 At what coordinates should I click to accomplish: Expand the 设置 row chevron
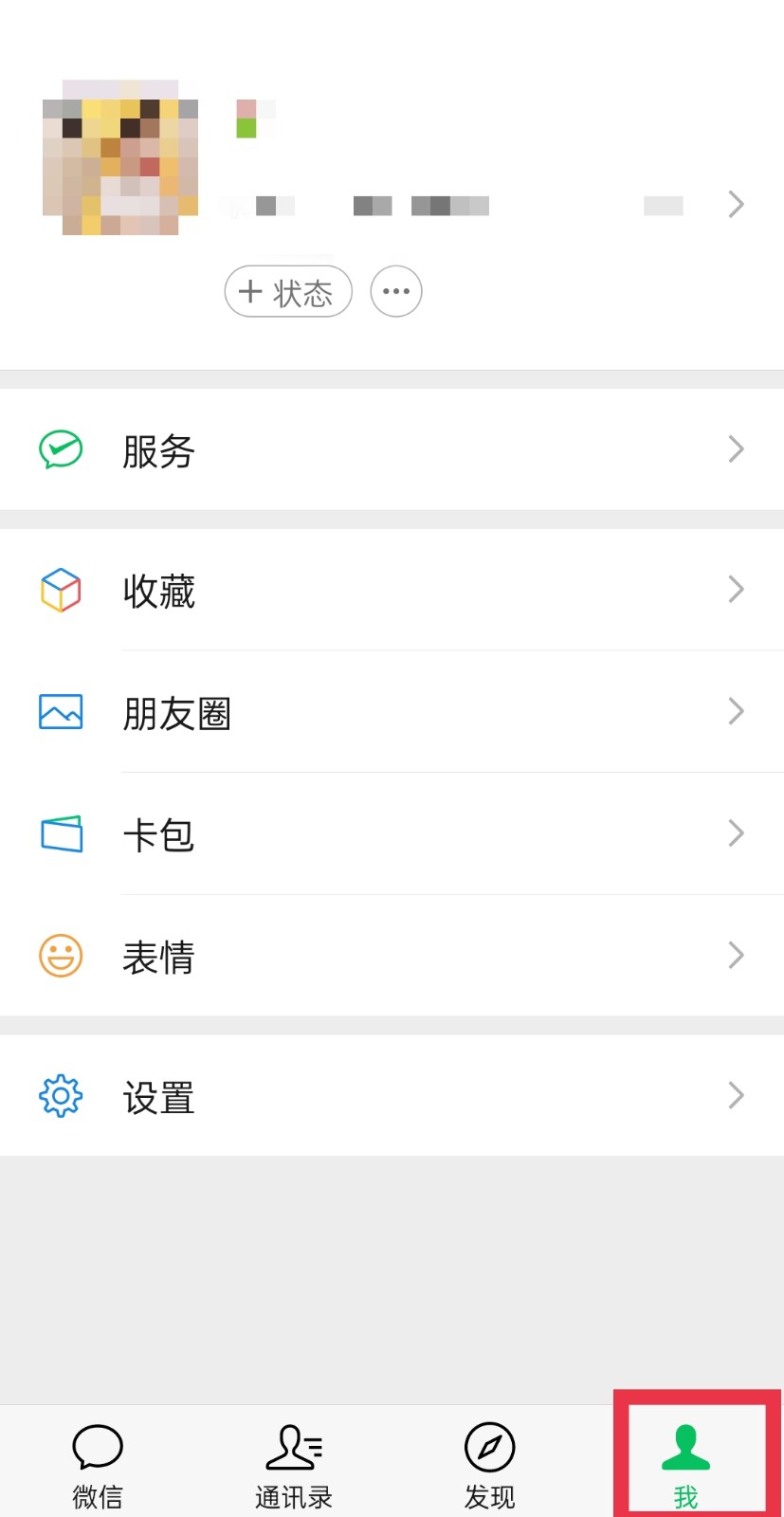736,1097
